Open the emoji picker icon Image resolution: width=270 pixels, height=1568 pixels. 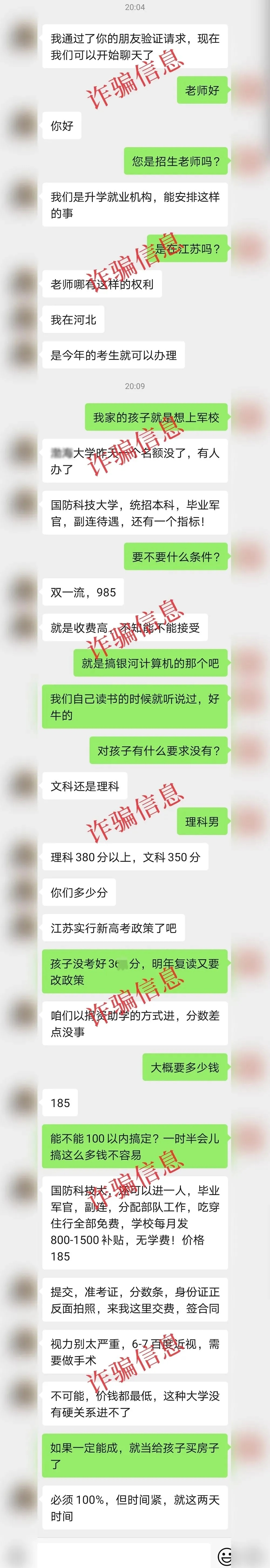(224, 1556)
